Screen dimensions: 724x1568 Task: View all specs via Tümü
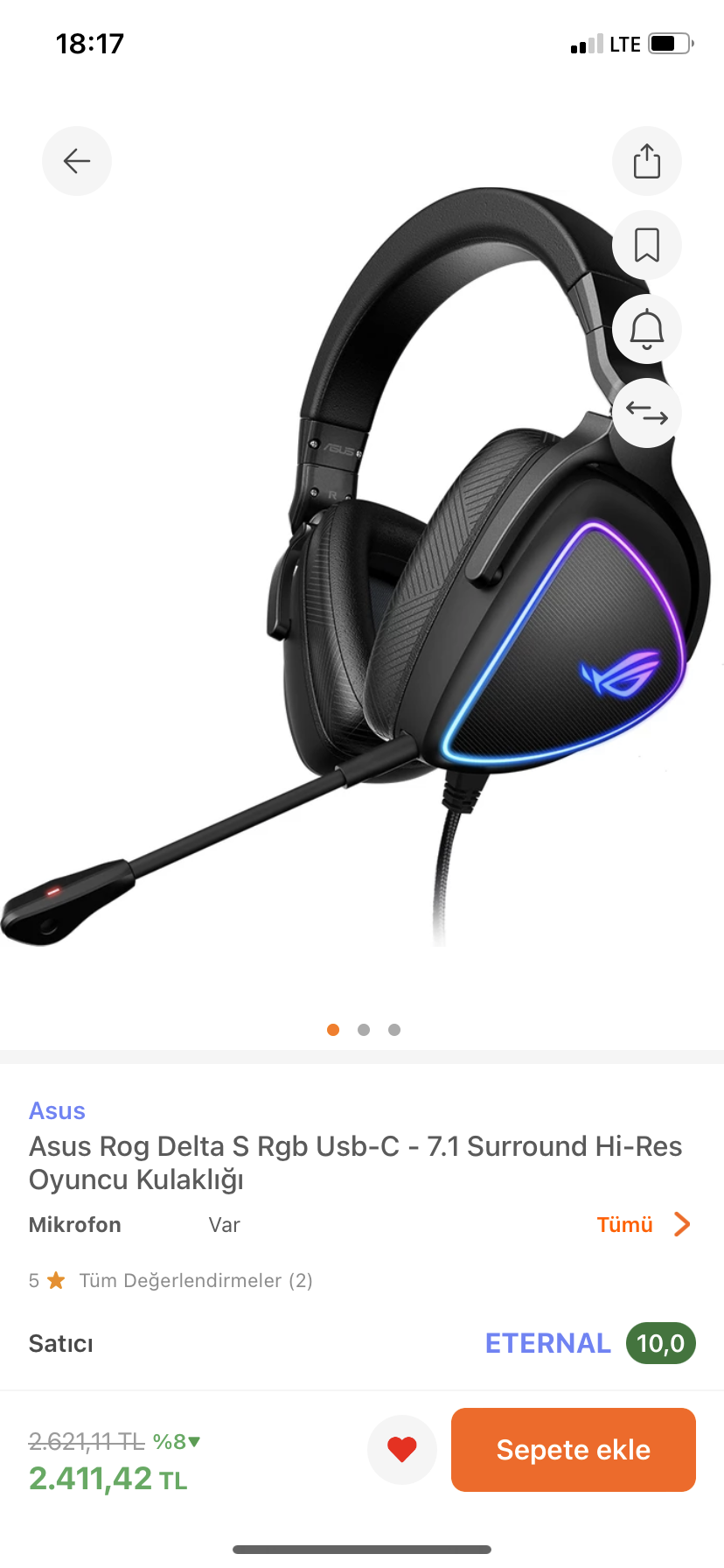pos(643,1224)
